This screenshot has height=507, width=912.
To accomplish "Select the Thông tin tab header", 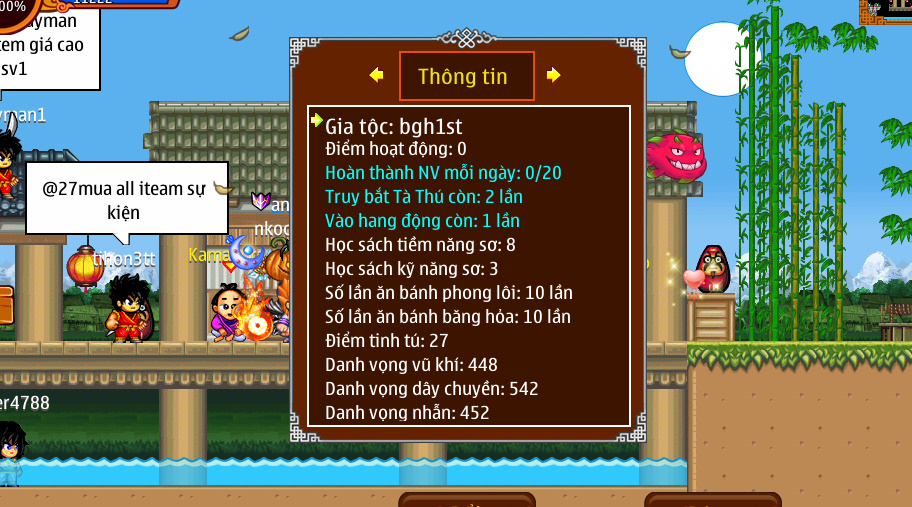I will [x=466, y=76].
